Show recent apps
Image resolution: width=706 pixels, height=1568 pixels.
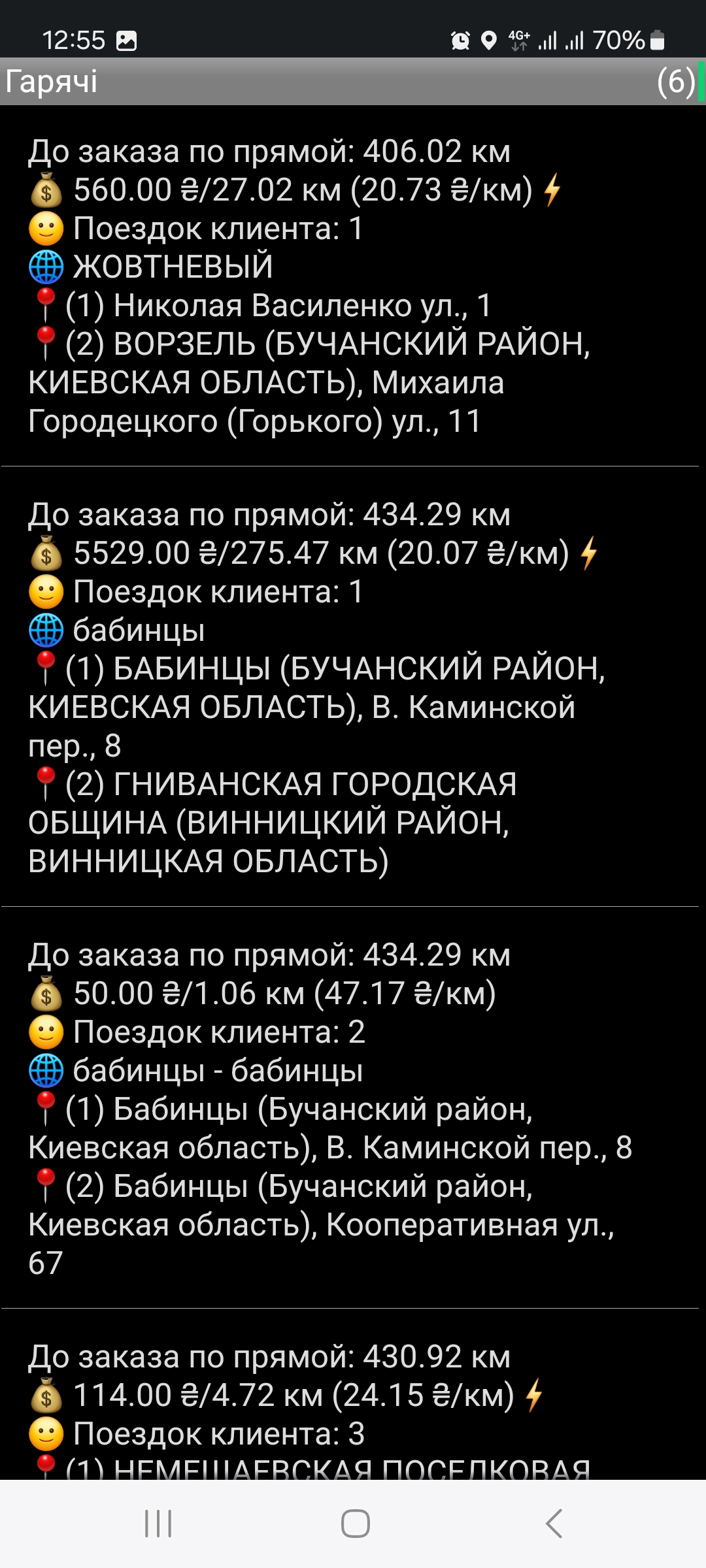pos(158,1524)
